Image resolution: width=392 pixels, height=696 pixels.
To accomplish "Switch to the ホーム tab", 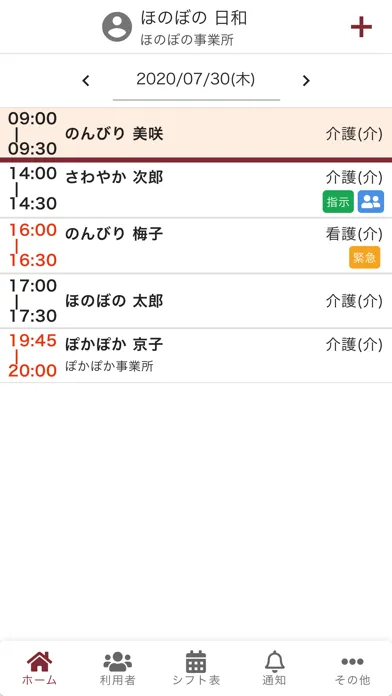I will (x=39, y=668).
